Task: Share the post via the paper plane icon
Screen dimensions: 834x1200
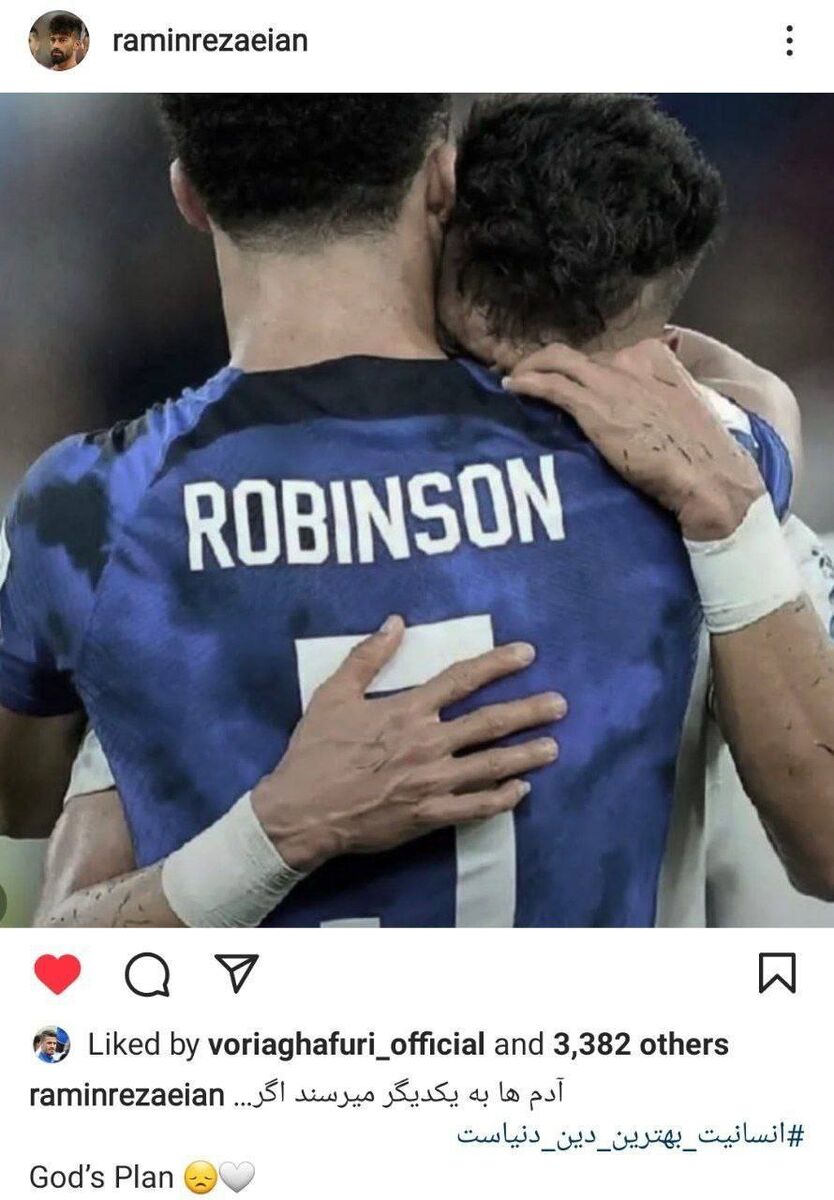Action: pos(237,972)
